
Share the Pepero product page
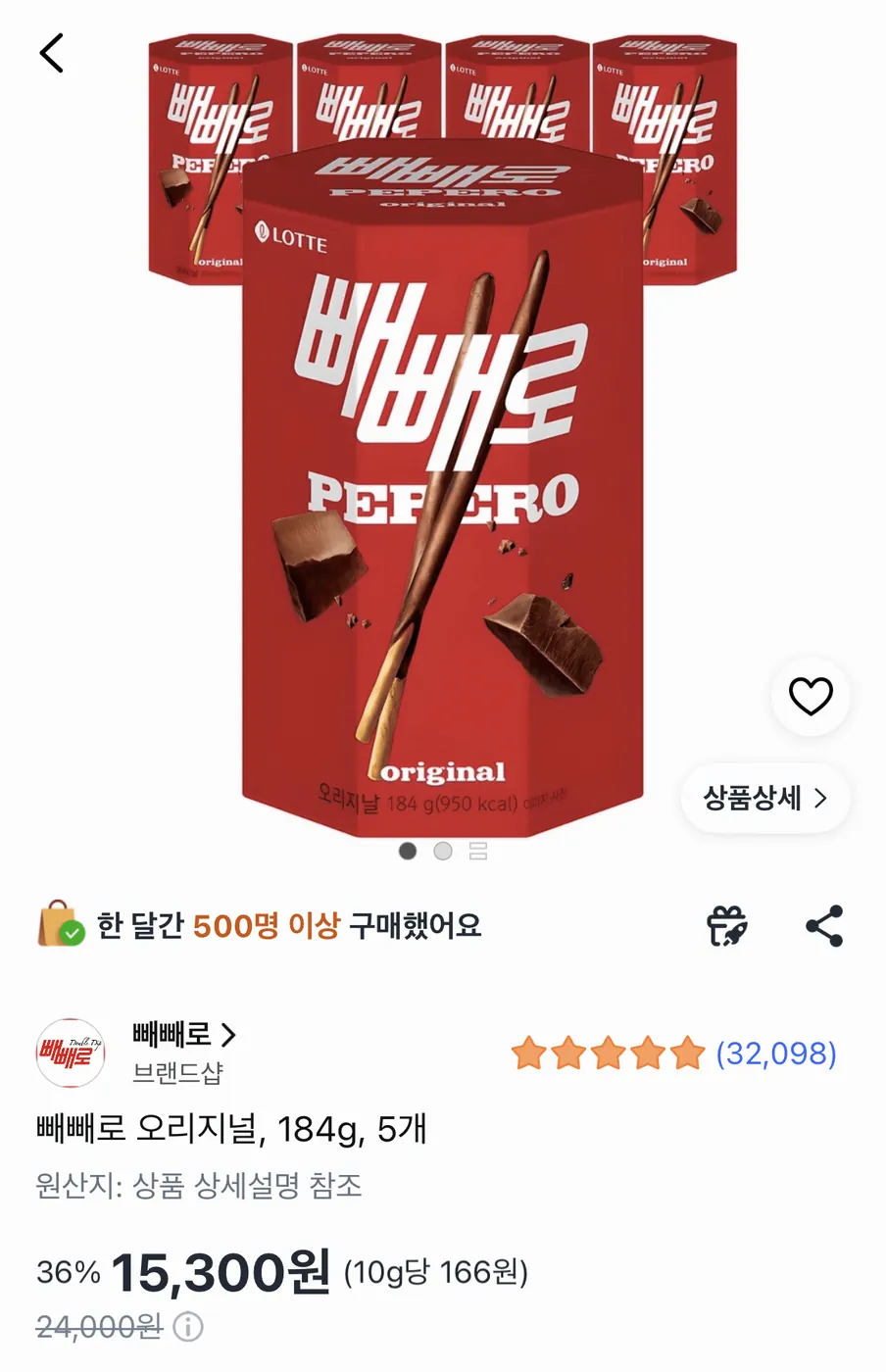823,925
